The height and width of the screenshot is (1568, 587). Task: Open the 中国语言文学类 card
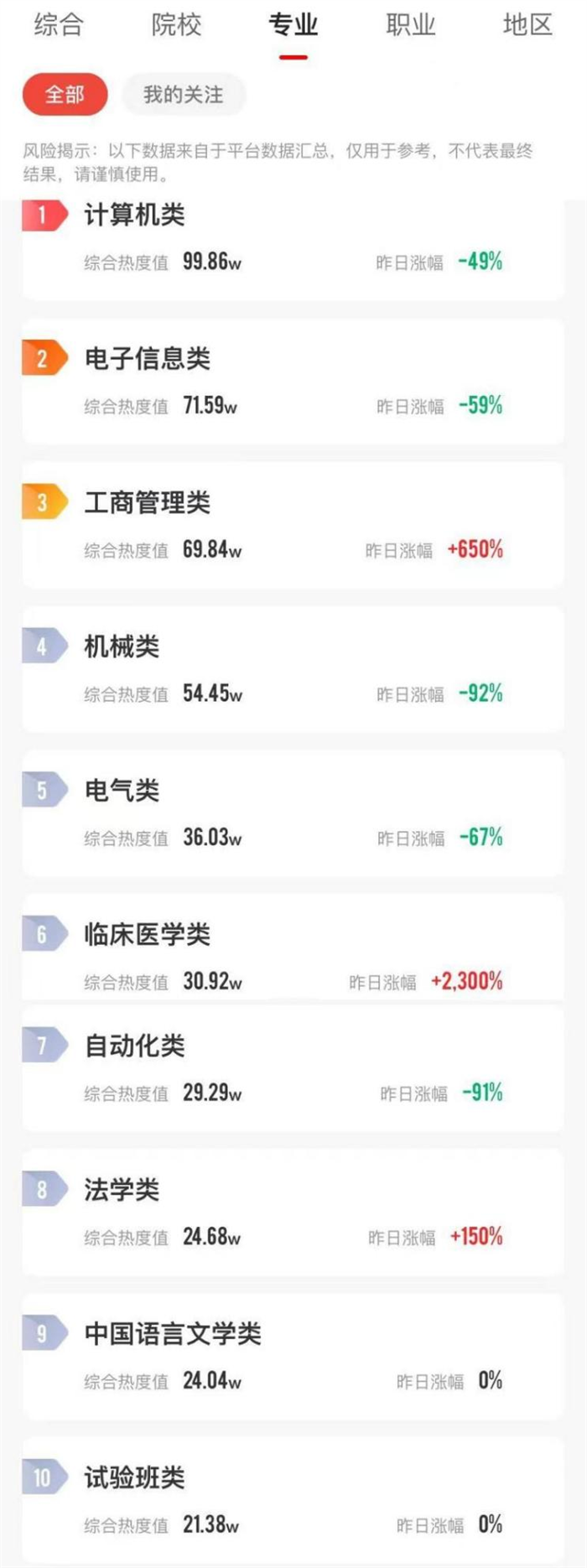coord(293,1357)
